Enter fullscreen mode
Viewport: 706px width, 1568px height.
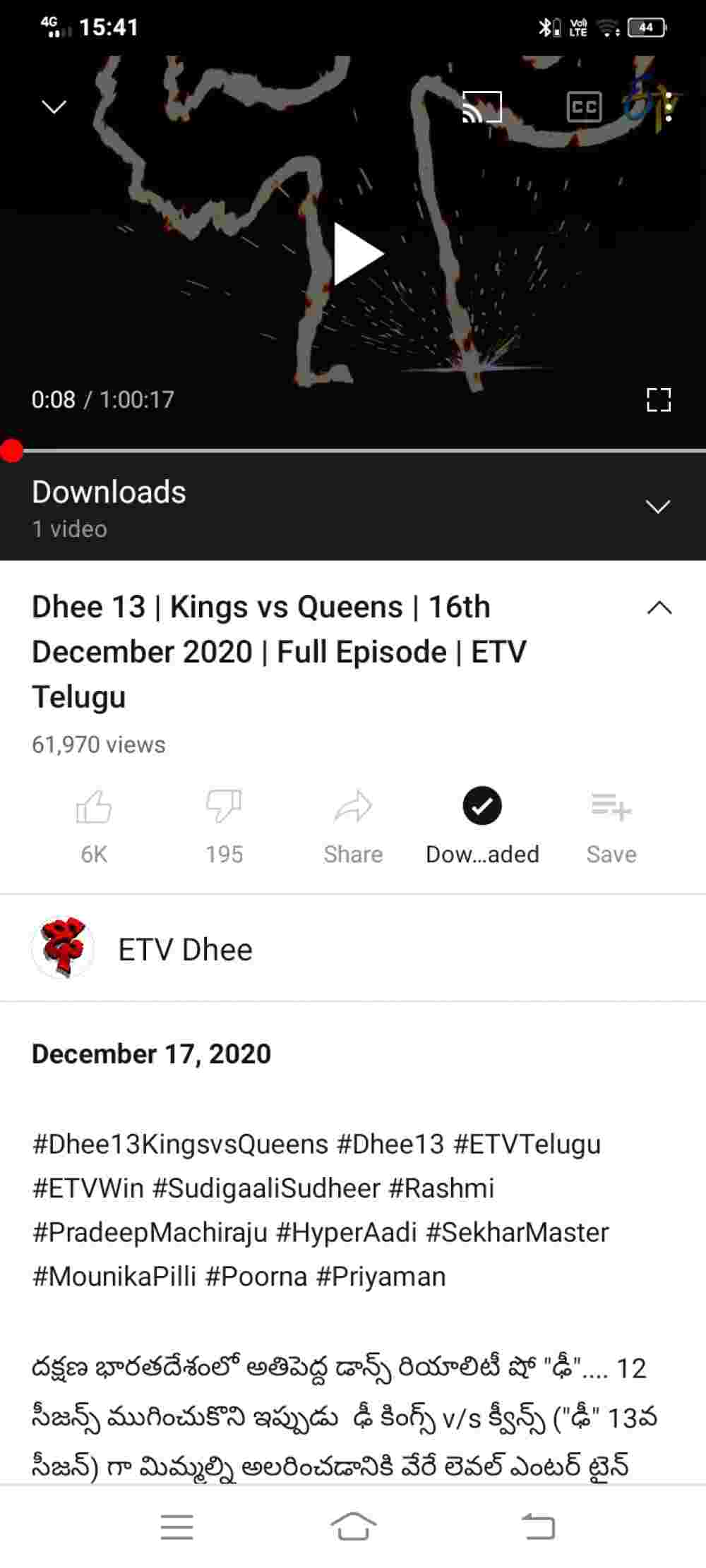coord(658,399)
